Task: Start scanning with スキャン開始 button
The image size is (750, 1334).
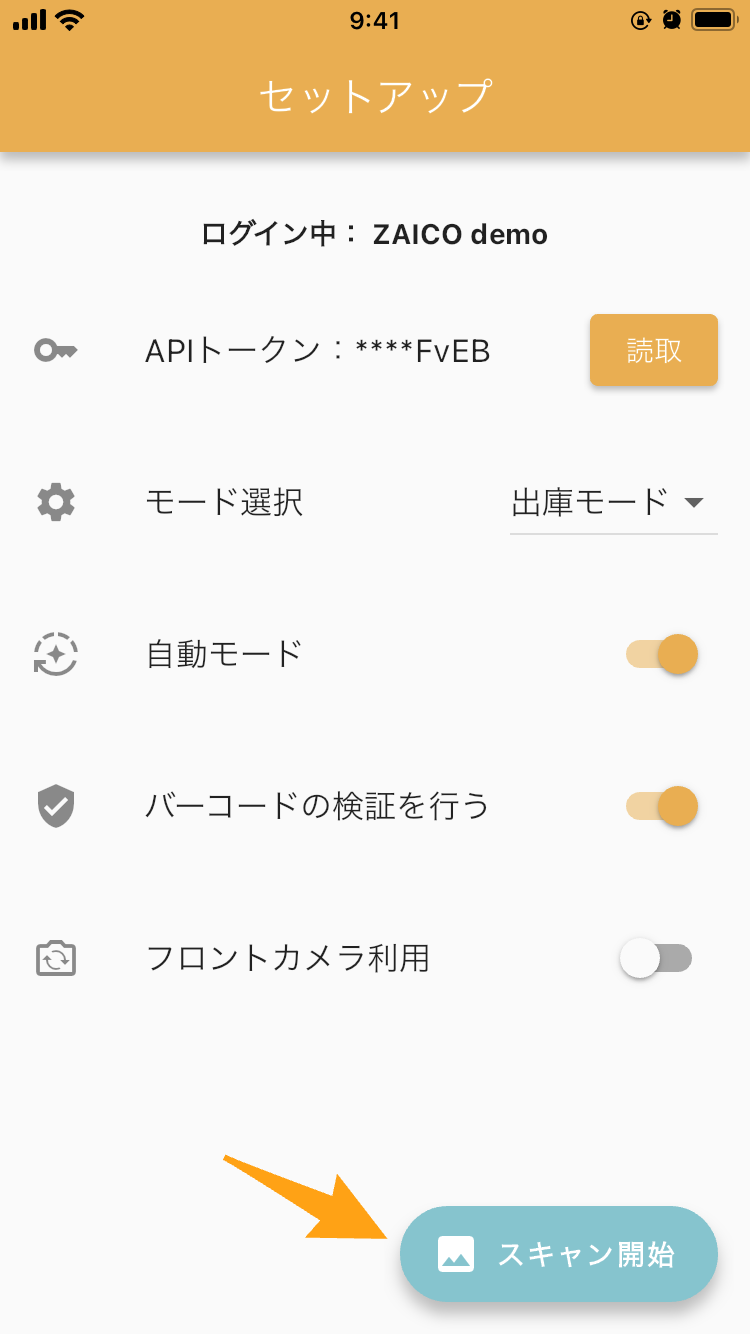Action: 559,1254
